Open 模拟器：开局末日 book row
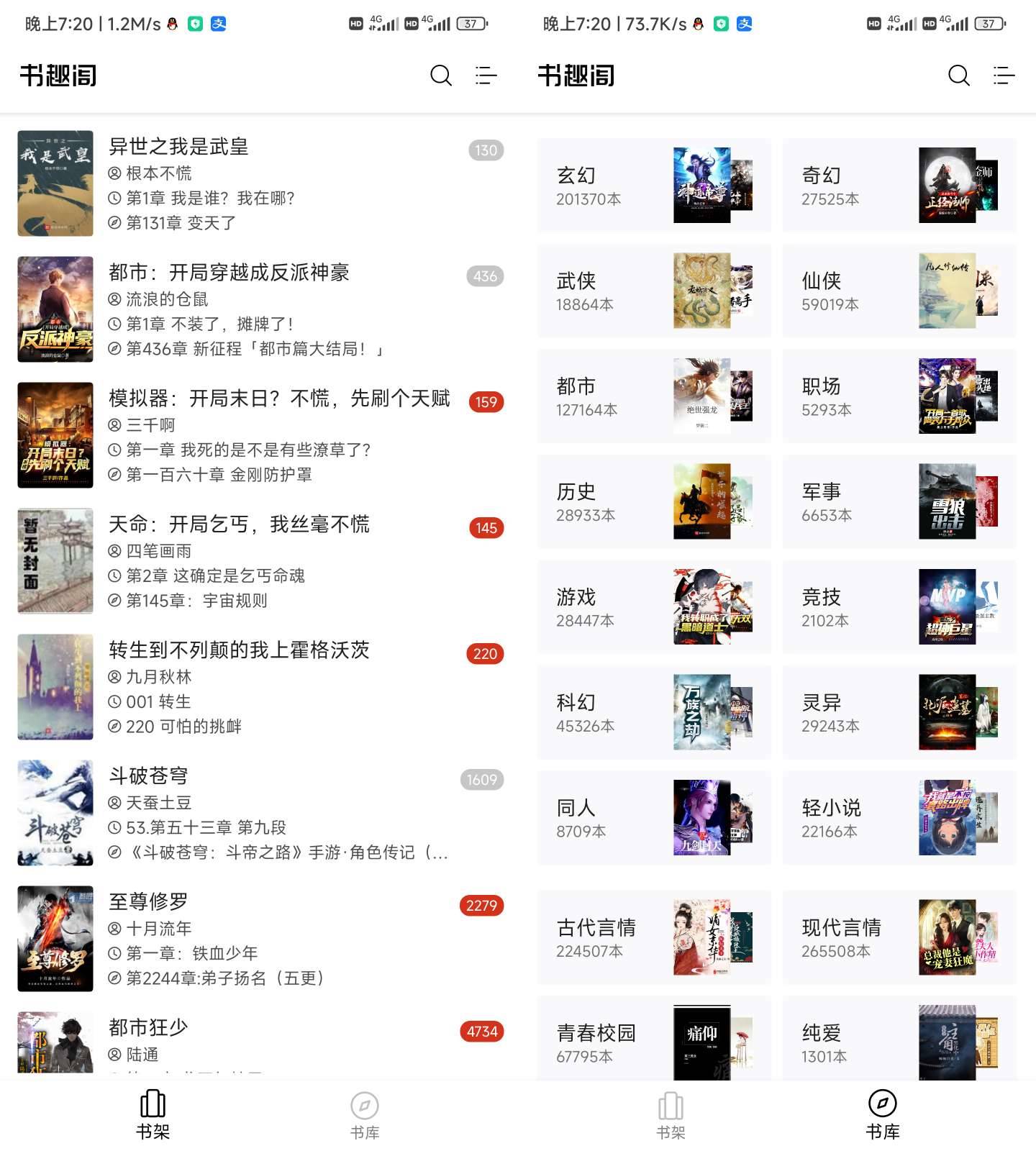This screenshot has width=1036, height=1151. [x=259, y=435]
